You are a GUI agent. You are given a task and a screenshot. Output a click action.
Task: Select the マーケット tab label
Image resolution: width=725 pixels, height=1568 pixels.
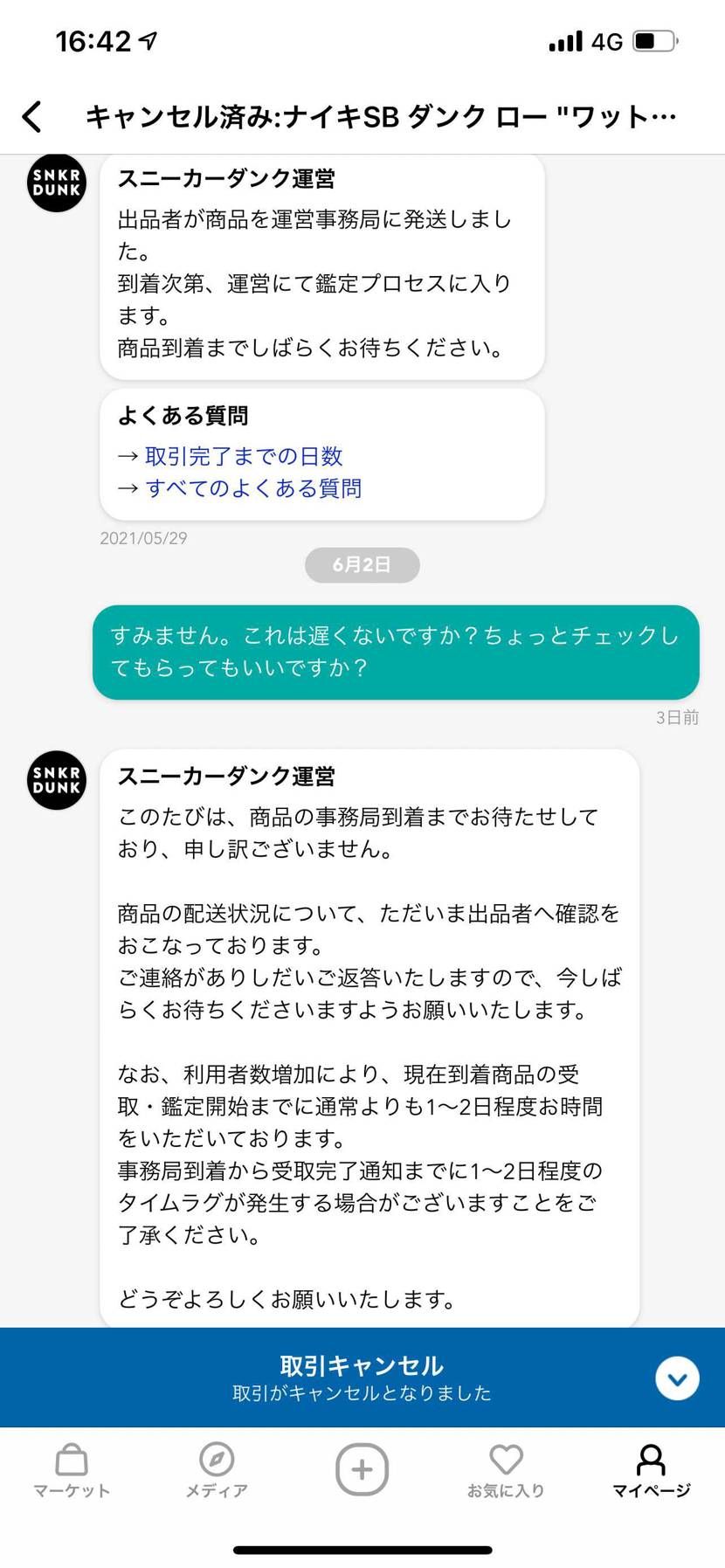click(x=71, y=1492)
